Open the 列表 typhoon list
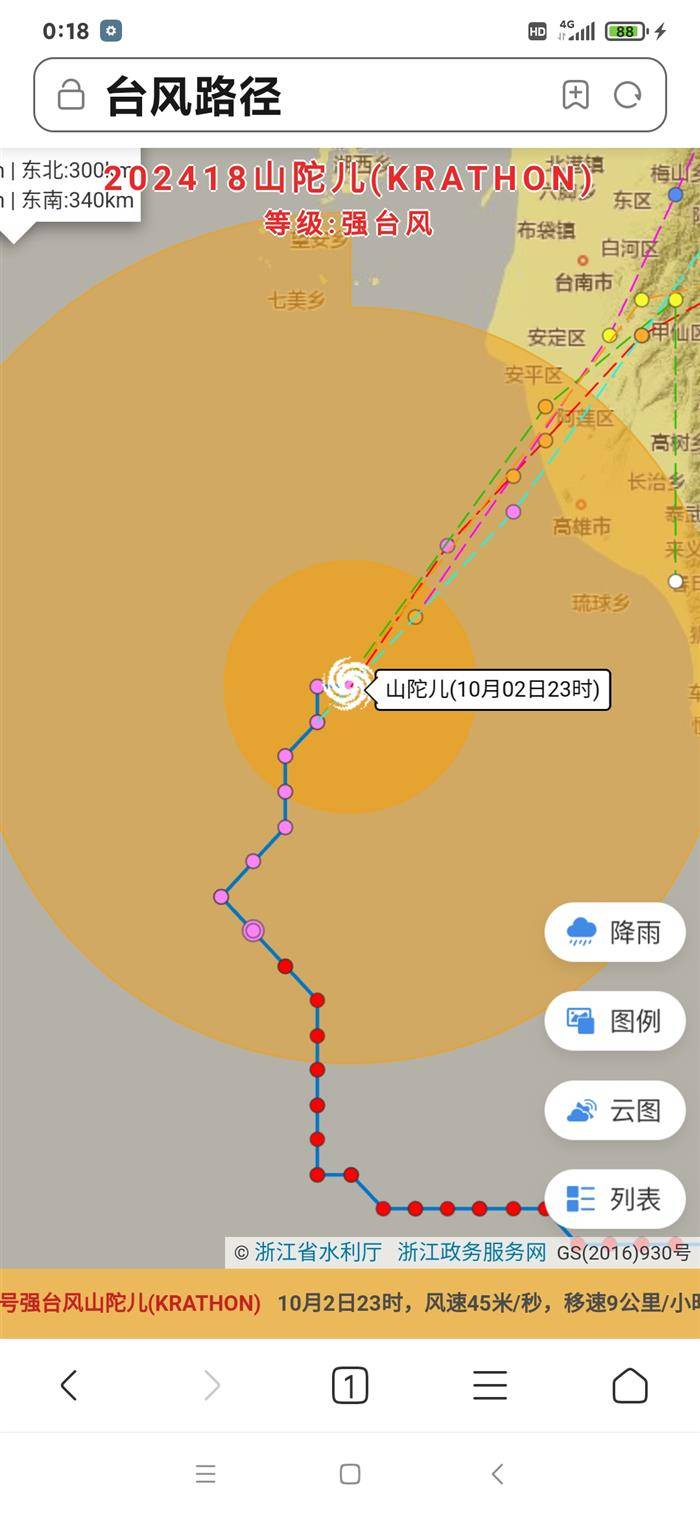Screen dimensions: 700x1516 coord(615,1199)
